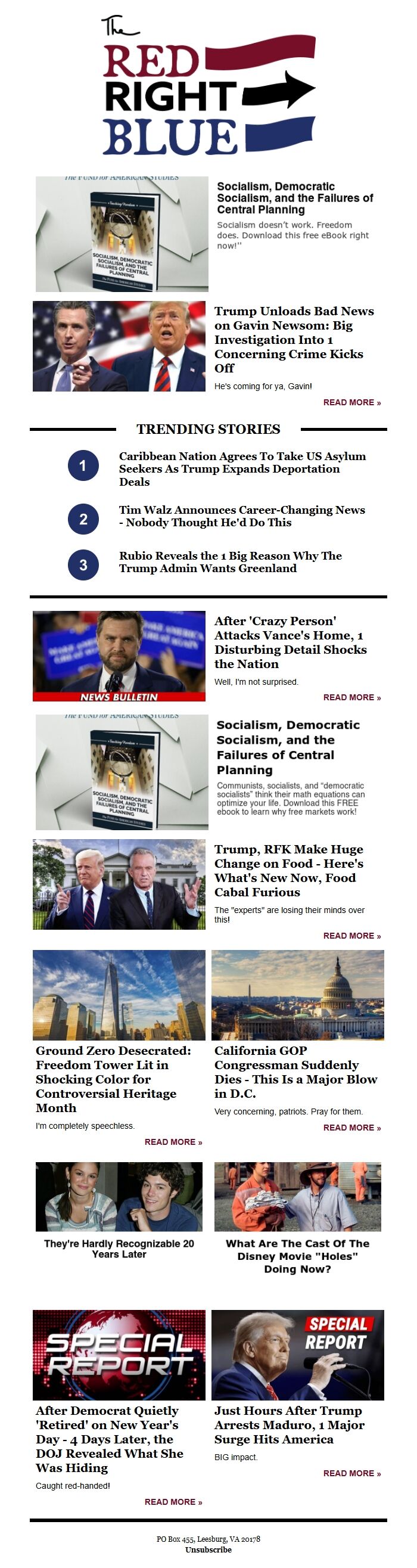Open the Disney "Holes" cast article

[x=298, y=1256]
